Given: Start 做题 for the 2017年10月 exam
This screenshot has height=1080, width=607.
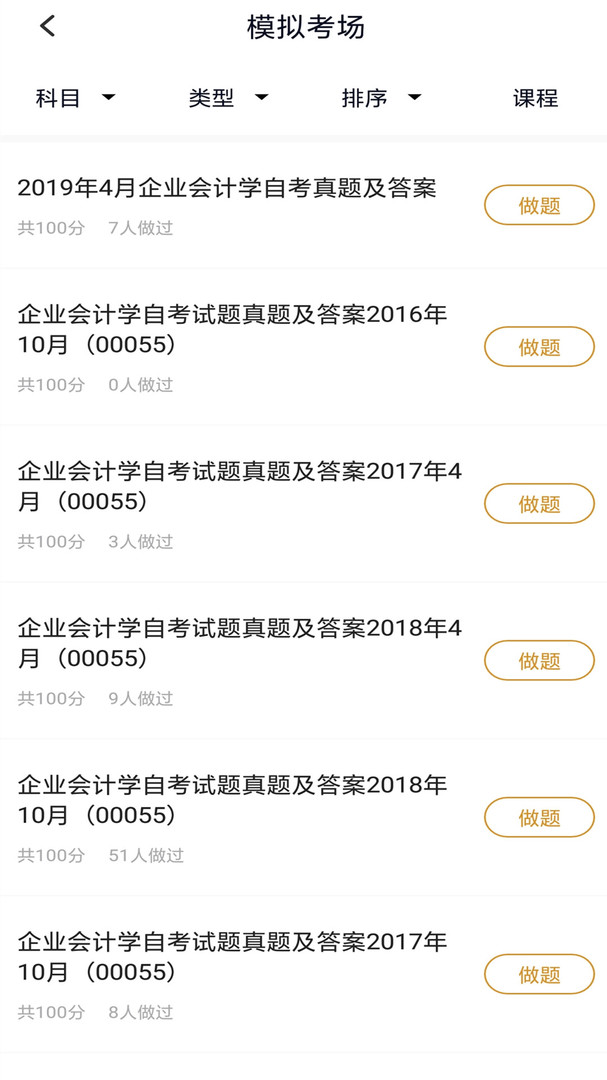Looking at the screenshot, I should pos(539,975).
